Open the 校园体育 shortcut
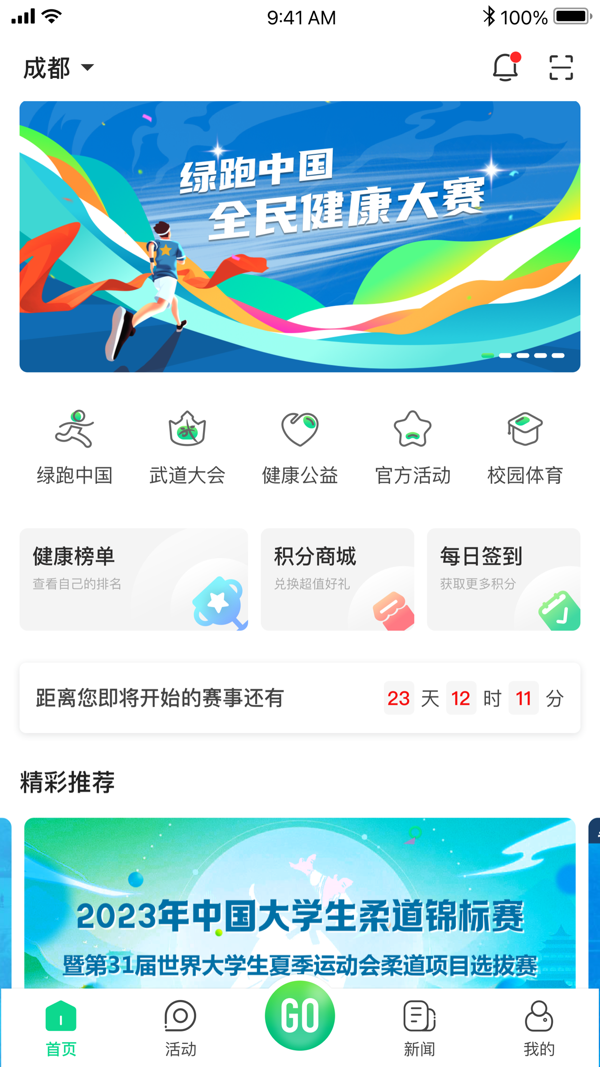Viewport: 600px width, 1067px height. click(x=525, y=447)
